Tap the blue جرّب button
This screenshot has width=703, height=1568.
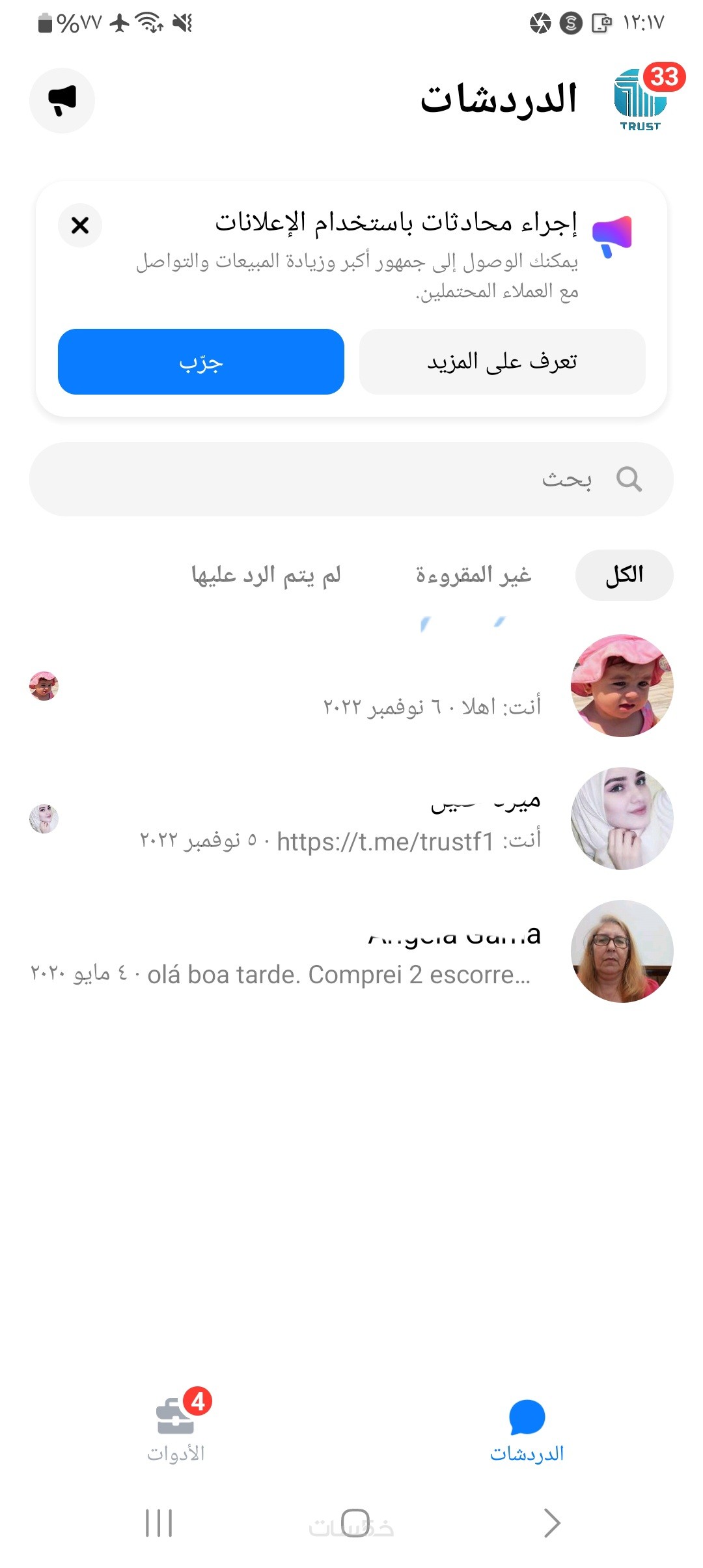point(200,362)
